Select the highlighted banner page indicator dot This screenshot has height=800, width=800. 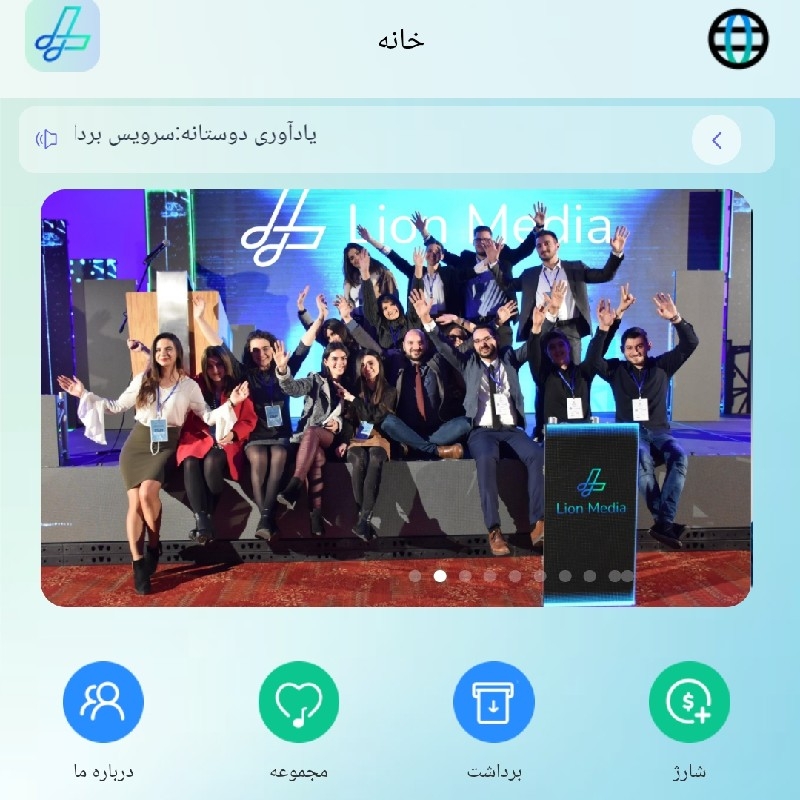[x=440, y=576]
